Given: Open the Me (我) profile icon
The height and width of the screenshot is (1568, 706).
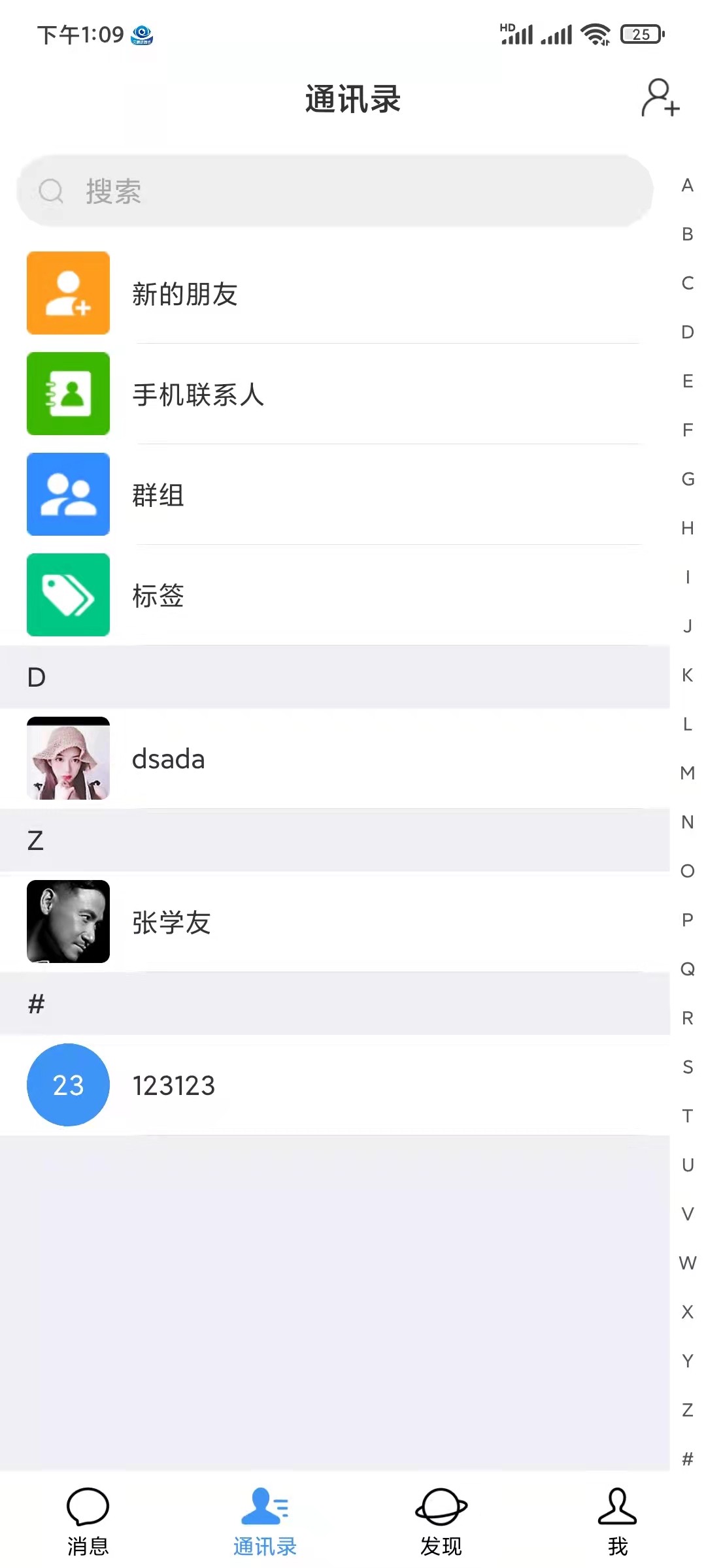Looking at the screenshot, I should [618, 1509].
